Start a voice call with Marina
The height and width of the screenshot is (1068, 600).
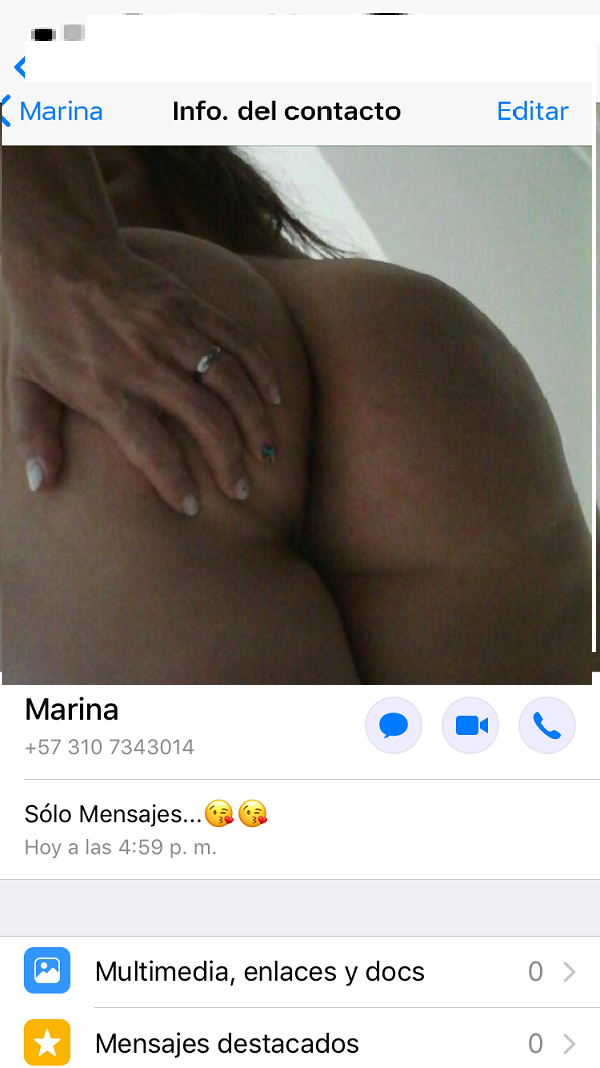coord(547,725)
